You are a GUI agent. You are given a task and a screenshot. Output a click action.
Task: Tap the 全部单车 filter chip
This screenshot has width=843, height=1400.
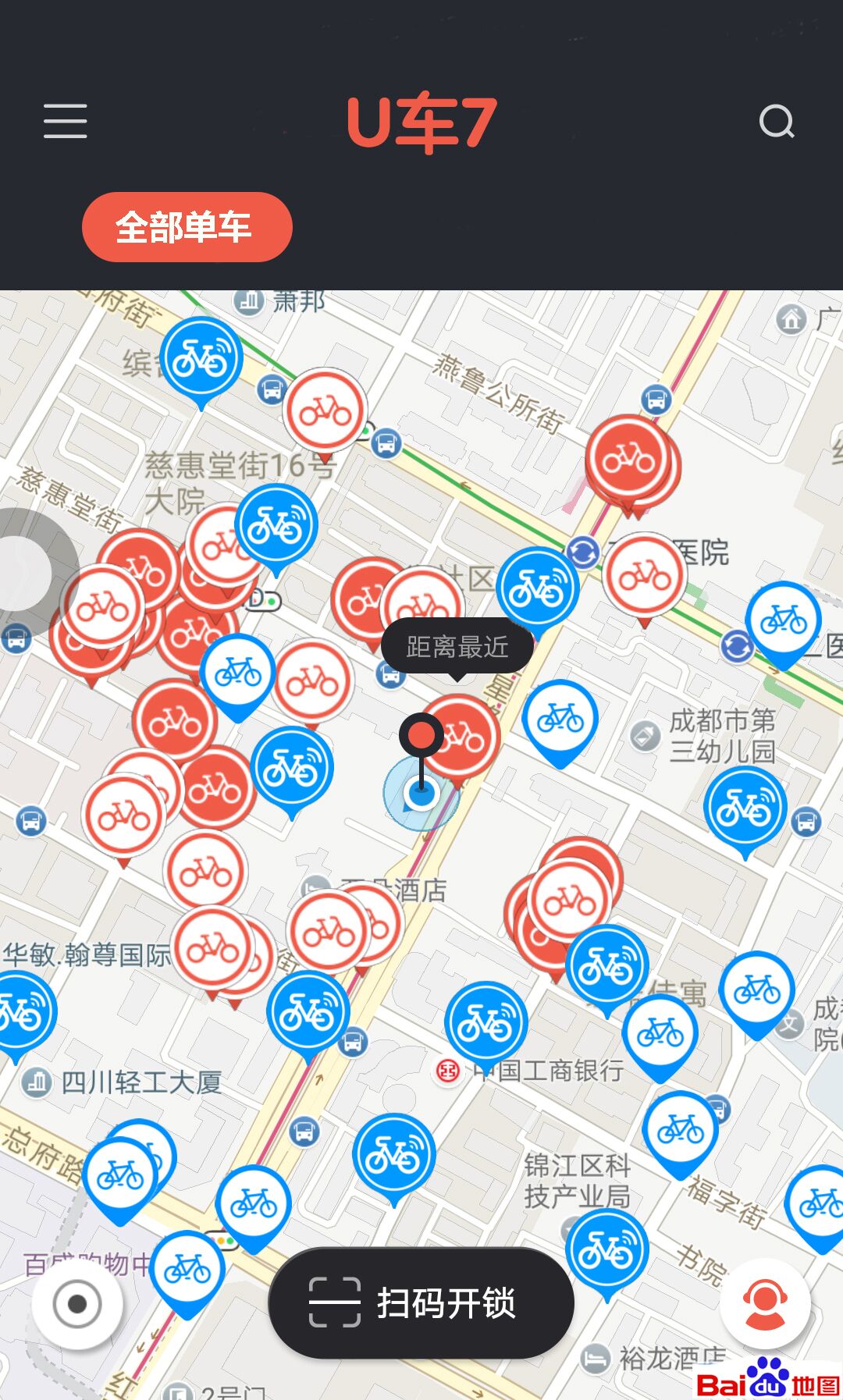tap(187, 227)
